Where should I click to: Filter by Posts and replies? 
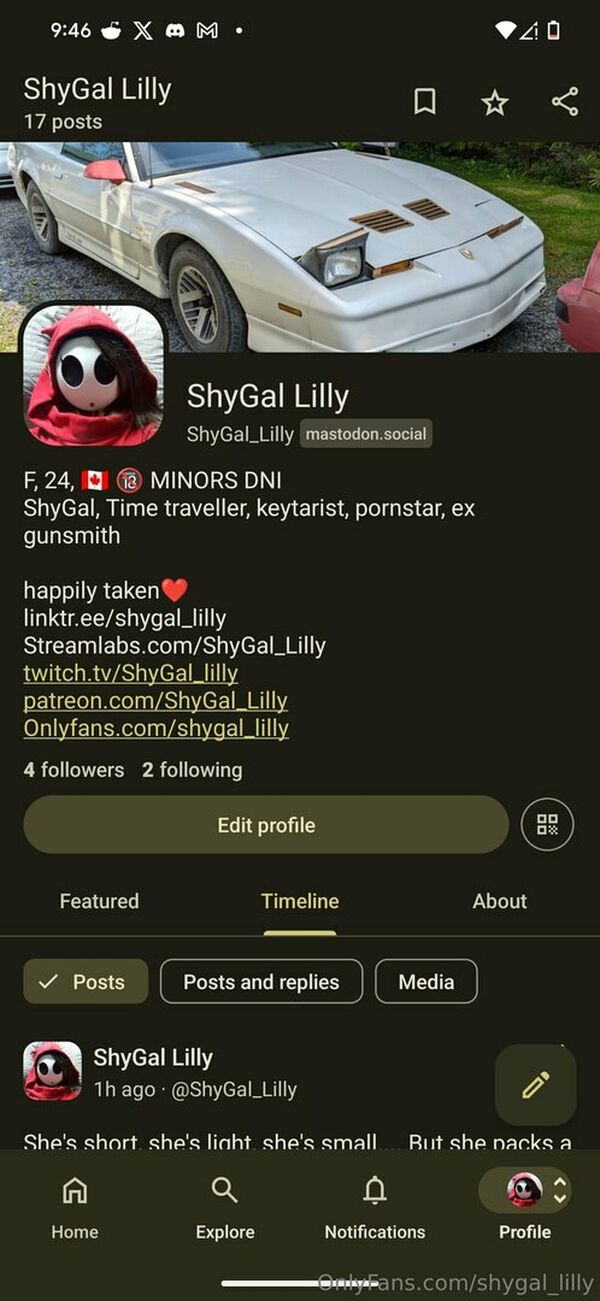point(261,982)
